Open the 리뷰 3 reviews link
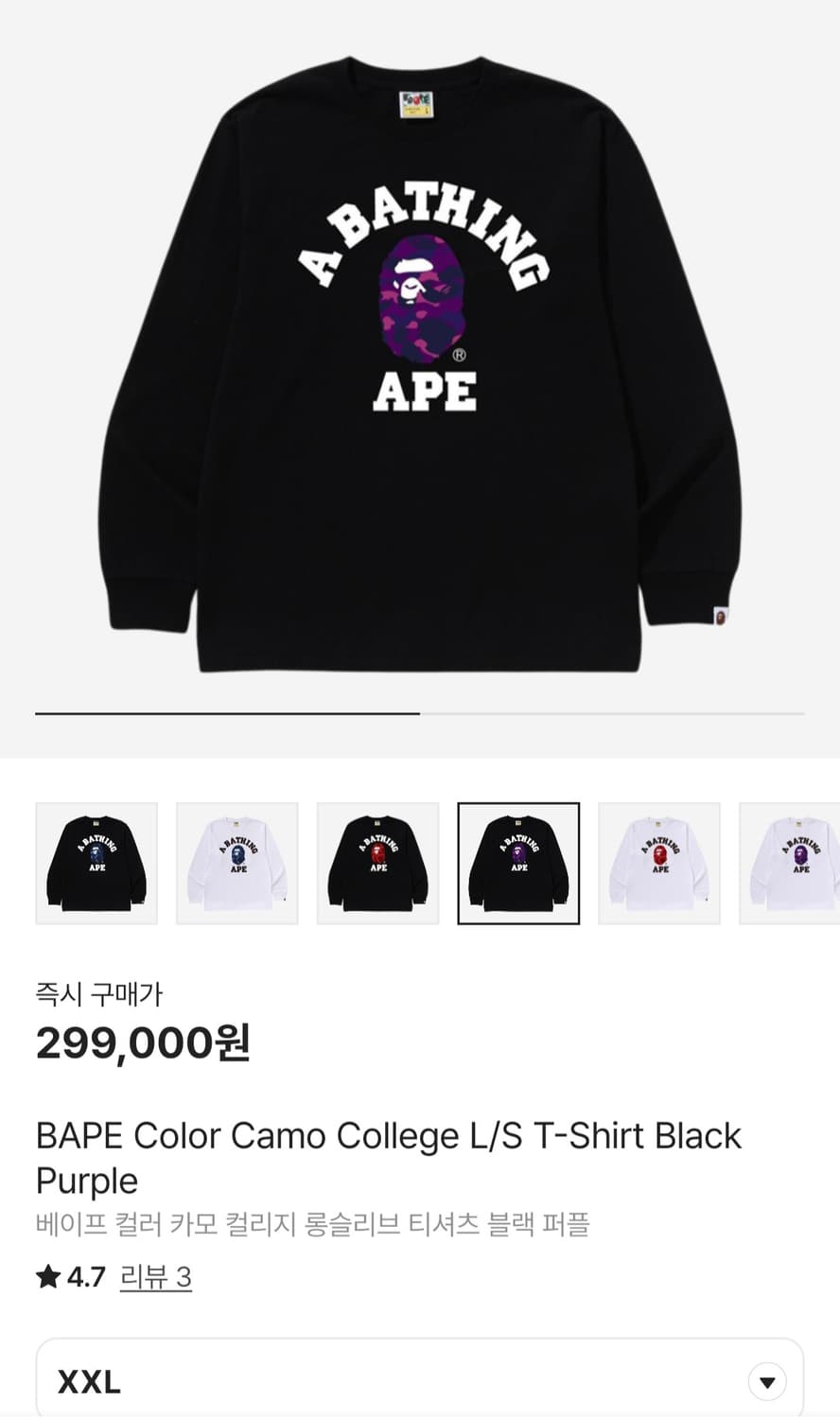 (156, 1277)
